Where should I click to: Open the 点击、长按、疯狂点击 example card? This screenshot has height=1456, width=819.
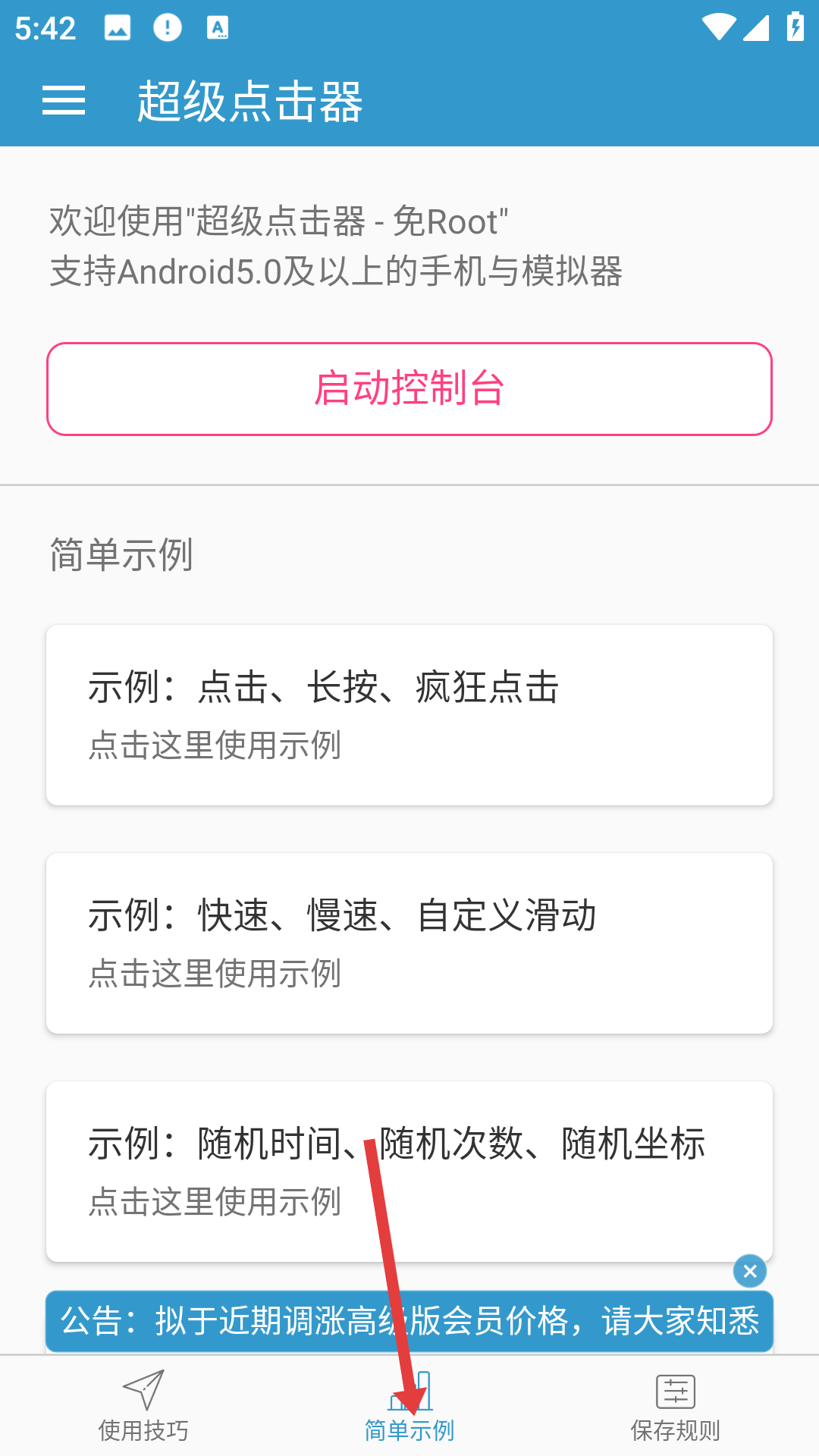tap(409, 715)
